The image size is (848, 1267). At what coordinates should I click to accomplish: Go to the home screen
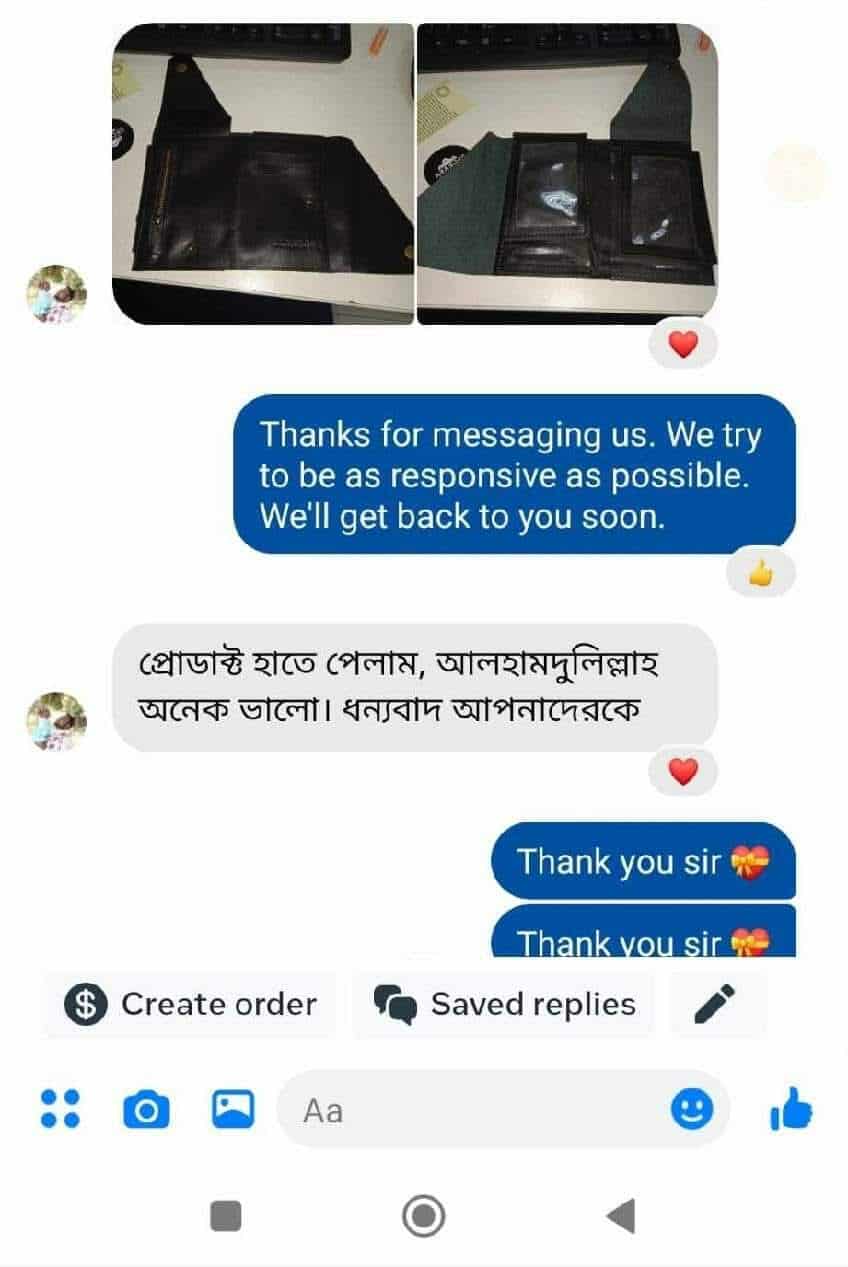423,1216
